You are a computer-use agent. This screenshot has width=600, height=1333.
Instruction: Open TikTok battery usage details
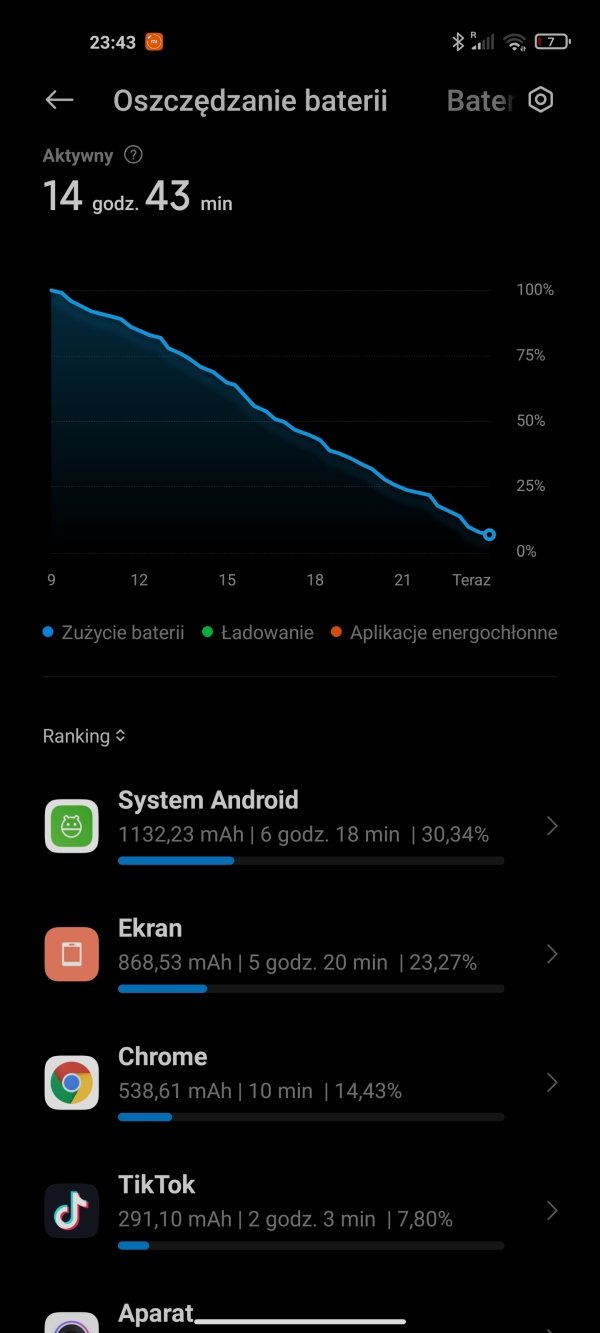tap(300, 1210)
